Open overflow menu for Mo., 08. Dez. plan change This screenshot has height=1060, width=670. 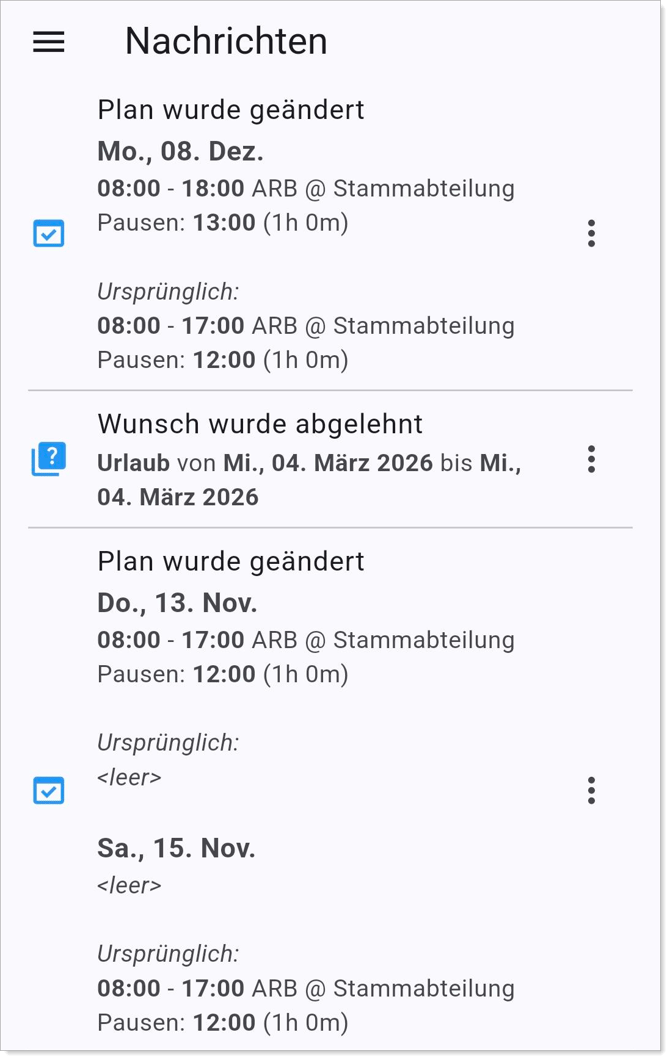pyautogui.click(x=591, y=234)
